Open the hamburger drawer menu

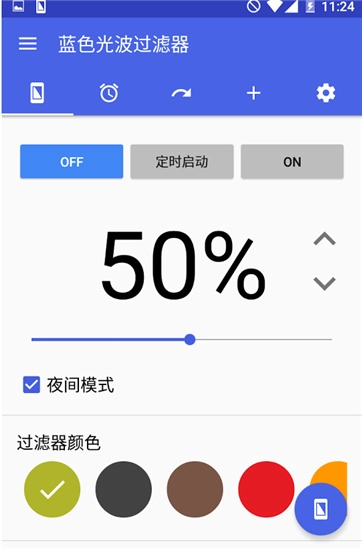pos(28,44)
